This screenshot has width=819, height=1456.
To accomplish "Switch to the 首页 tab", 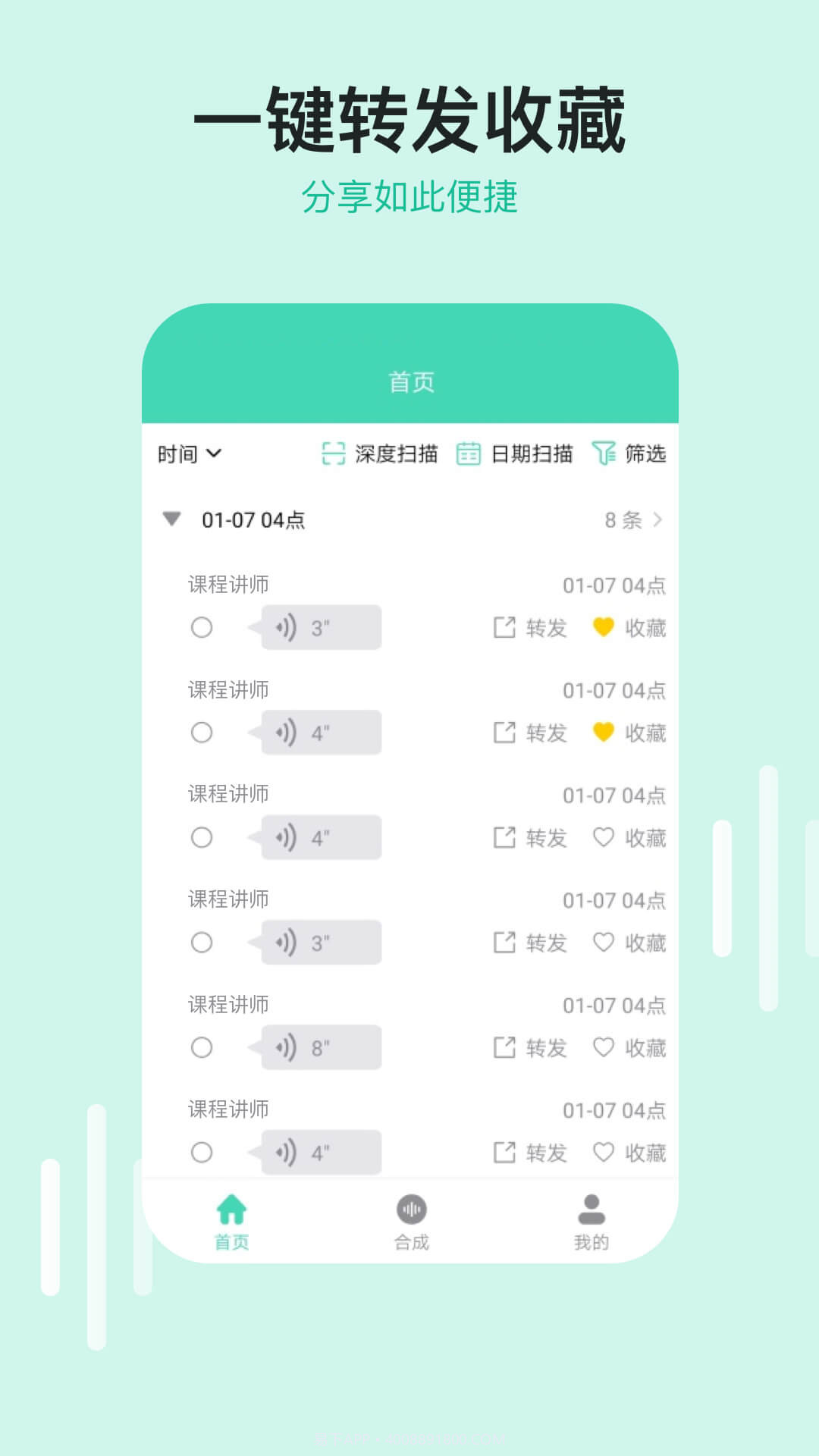I will [231, 1221].
